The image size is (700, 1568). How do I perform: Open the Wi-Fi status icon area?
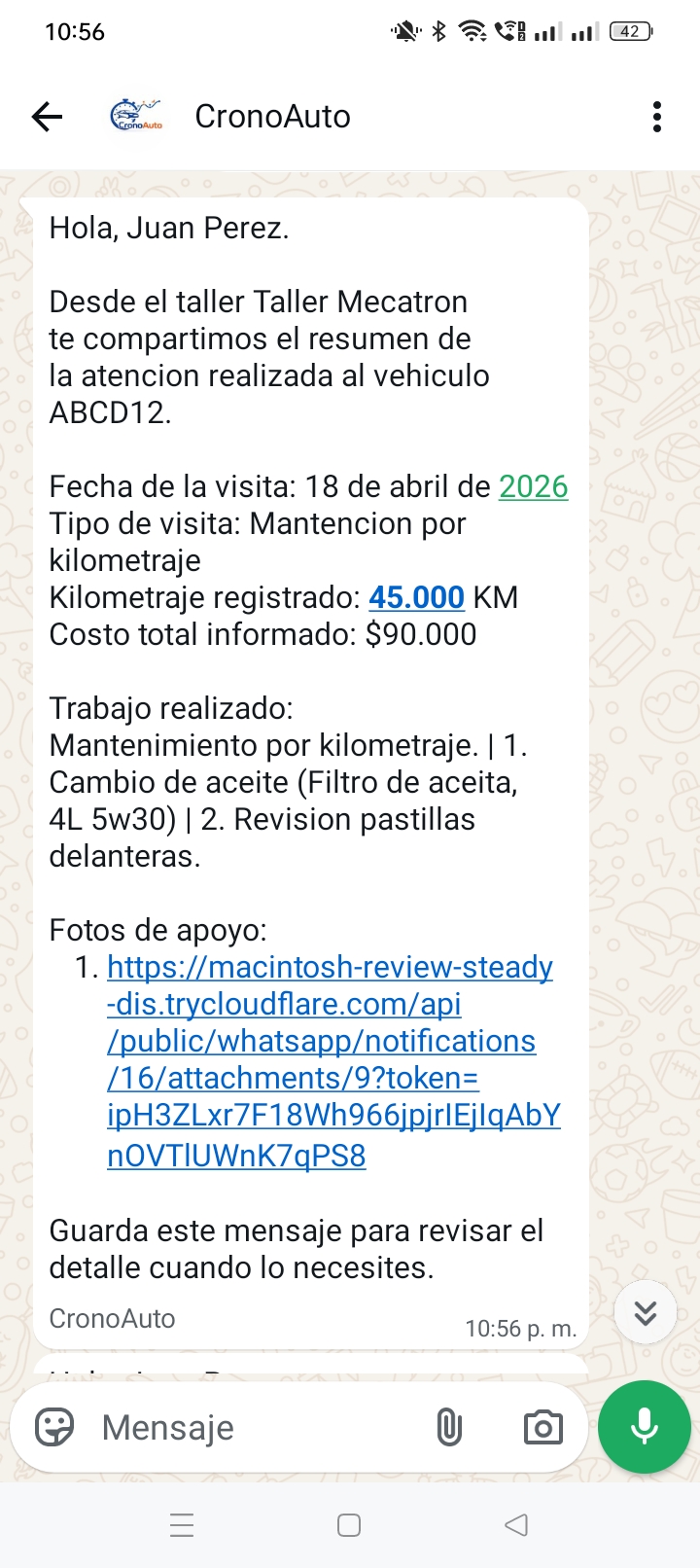pos(473,30)
